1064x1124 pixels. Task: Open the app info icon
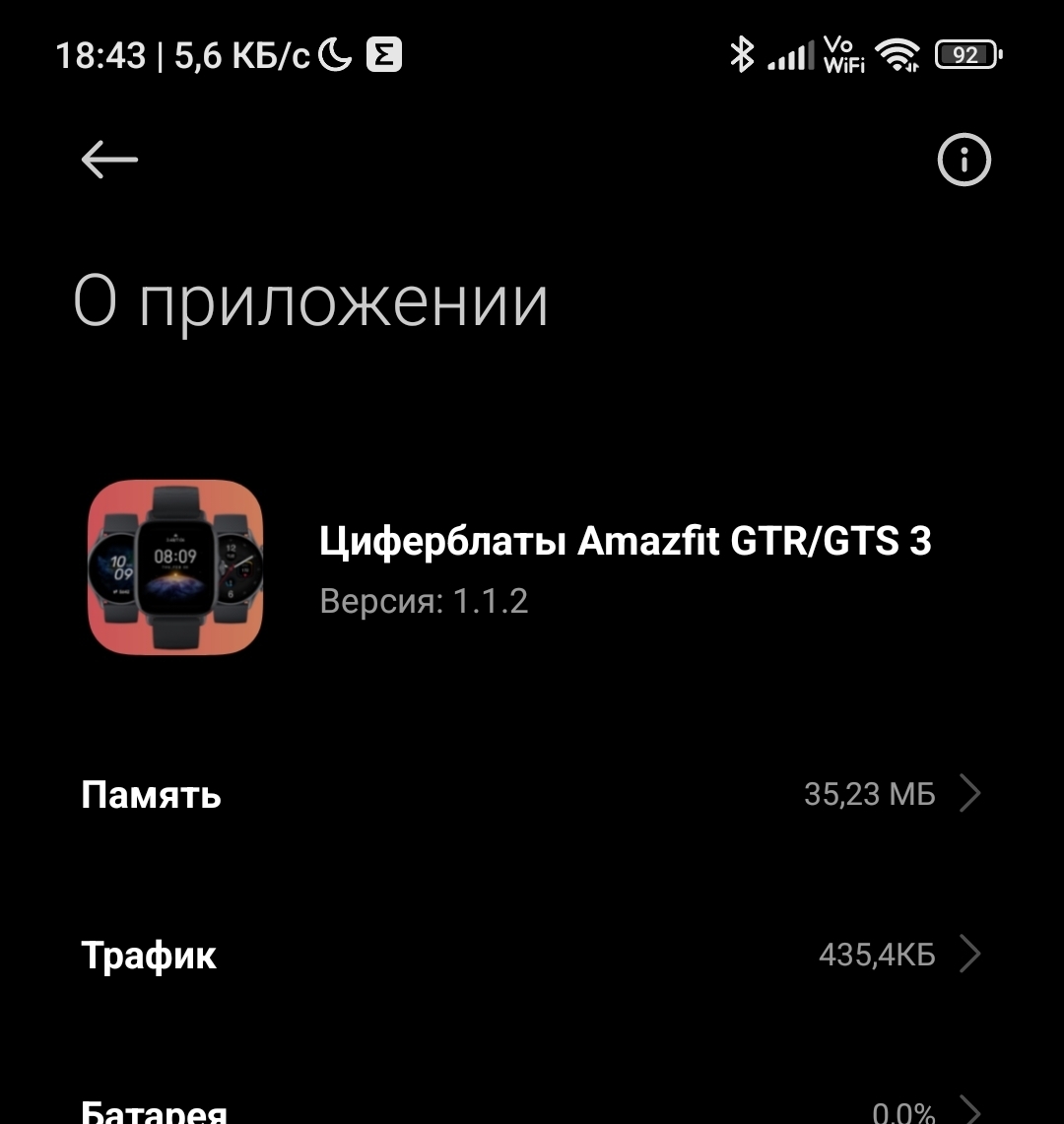coord(963,160)
